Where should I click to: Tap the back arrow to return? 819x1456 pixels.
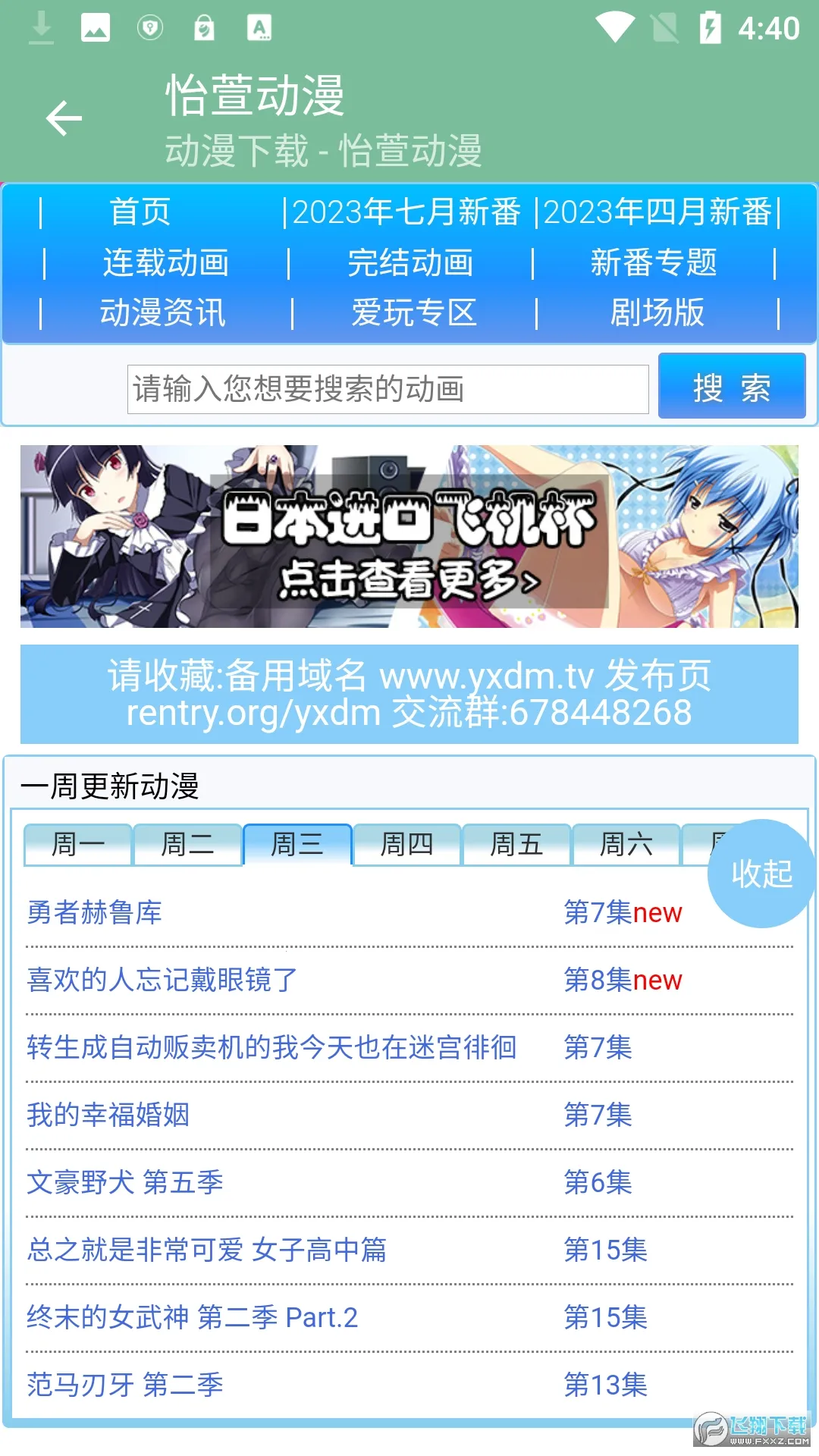coord(64,118)
